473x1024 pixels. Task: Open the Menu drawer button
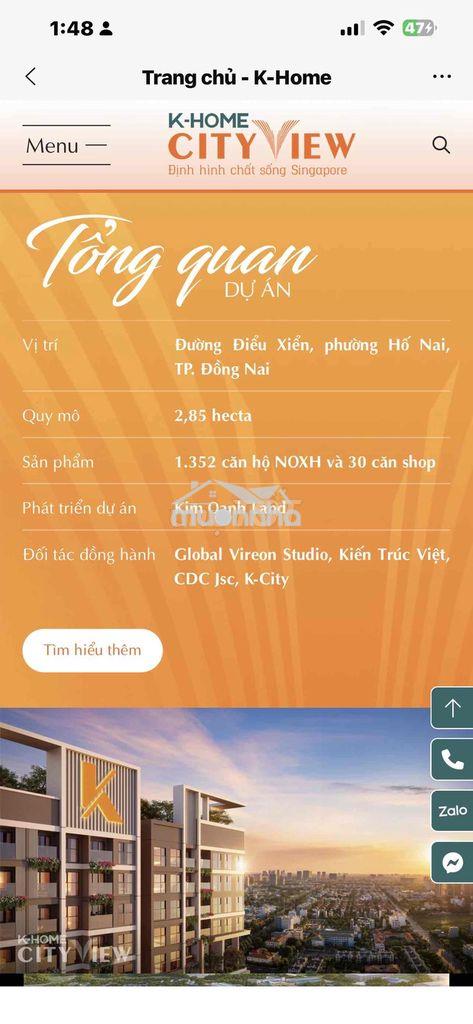tap(67, 146)
